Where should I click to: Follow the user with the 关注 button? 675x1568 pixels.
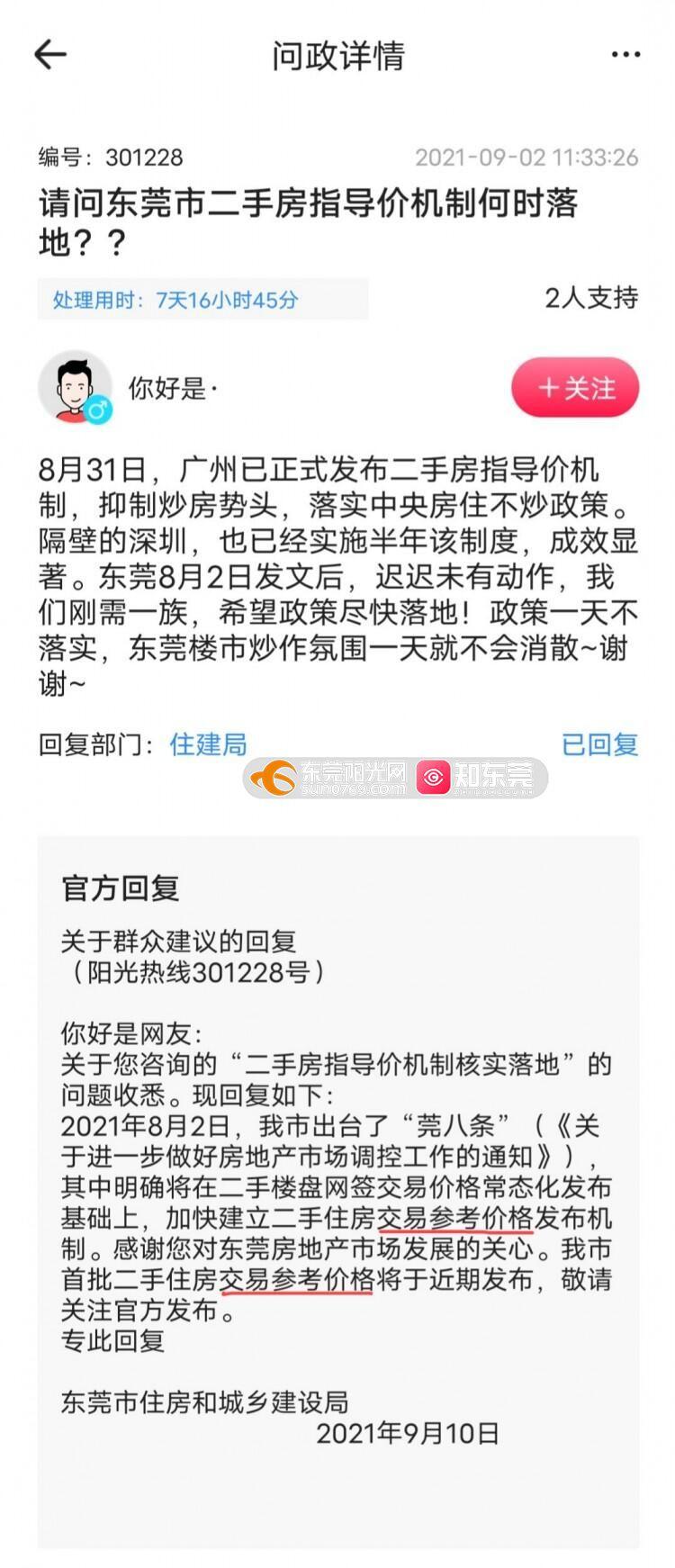[575, 388]
